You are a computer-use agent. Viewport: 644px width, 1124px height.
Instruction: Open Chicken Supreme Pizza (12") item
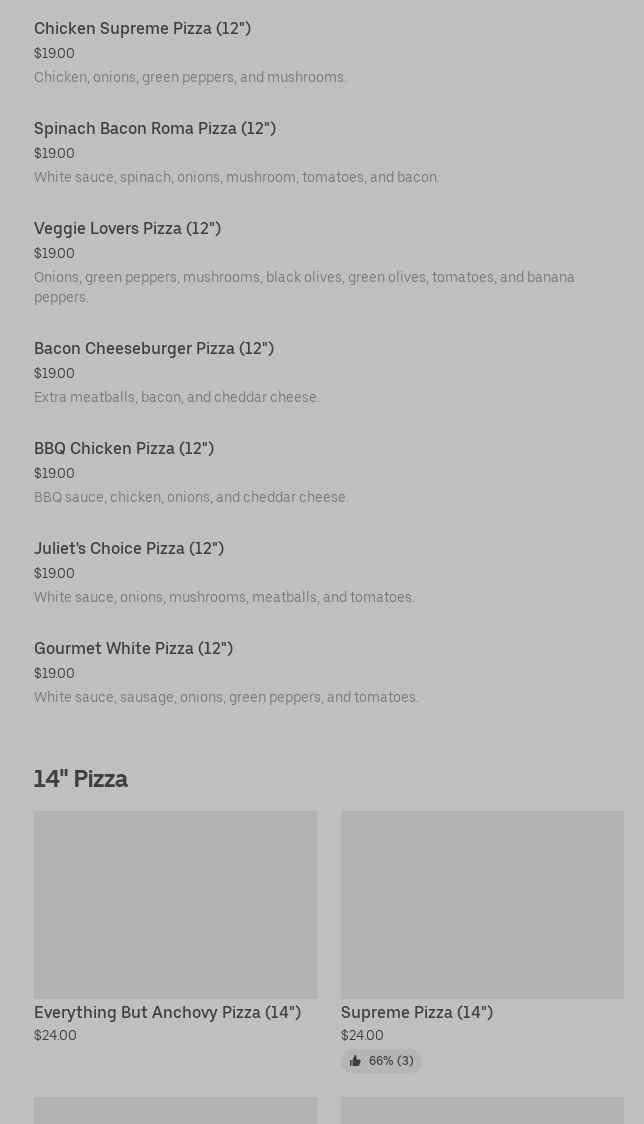click(x=142, y=29)
